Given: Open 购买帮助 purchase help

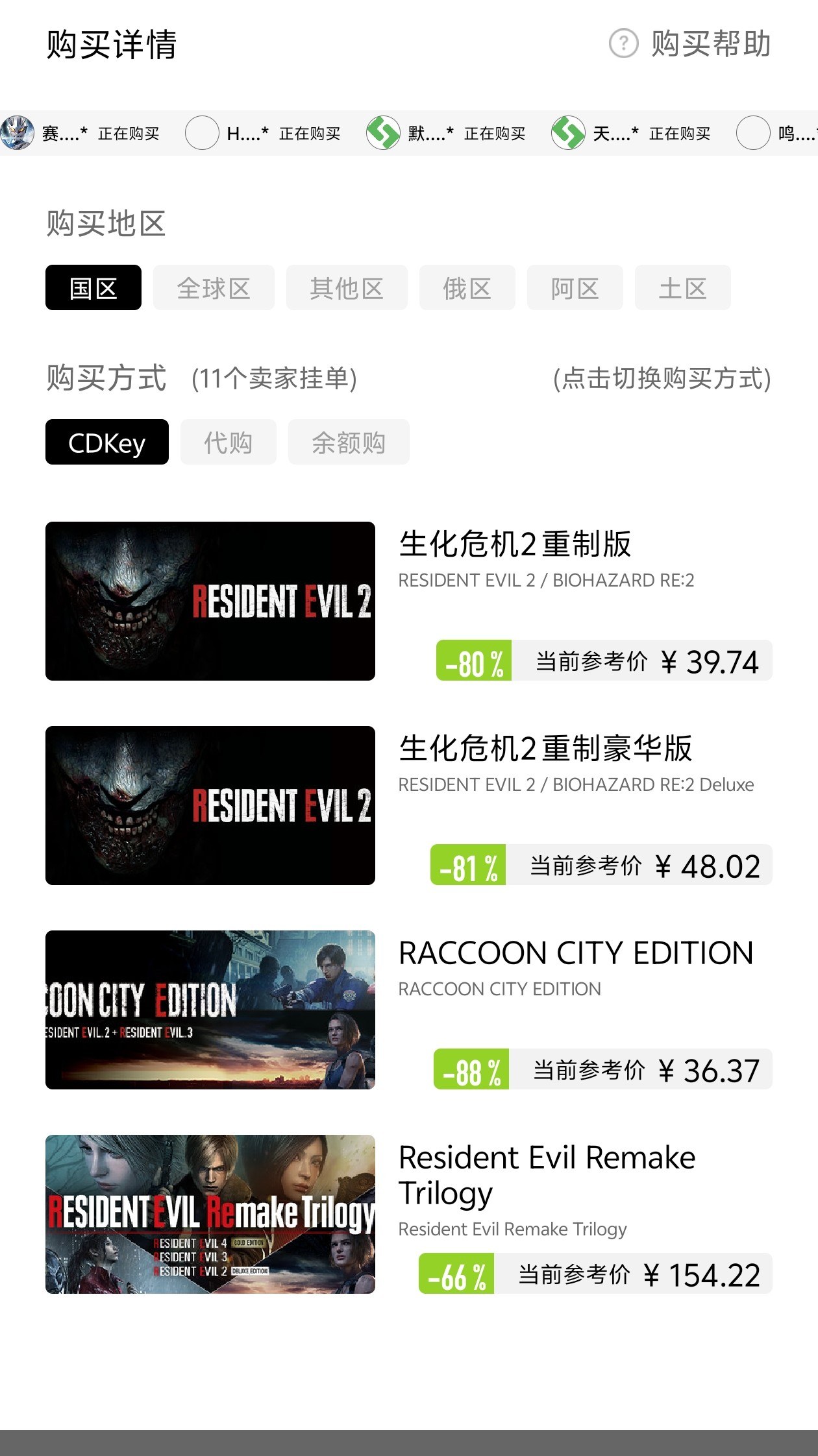Looking at the screenshot, I should (691, 44).
